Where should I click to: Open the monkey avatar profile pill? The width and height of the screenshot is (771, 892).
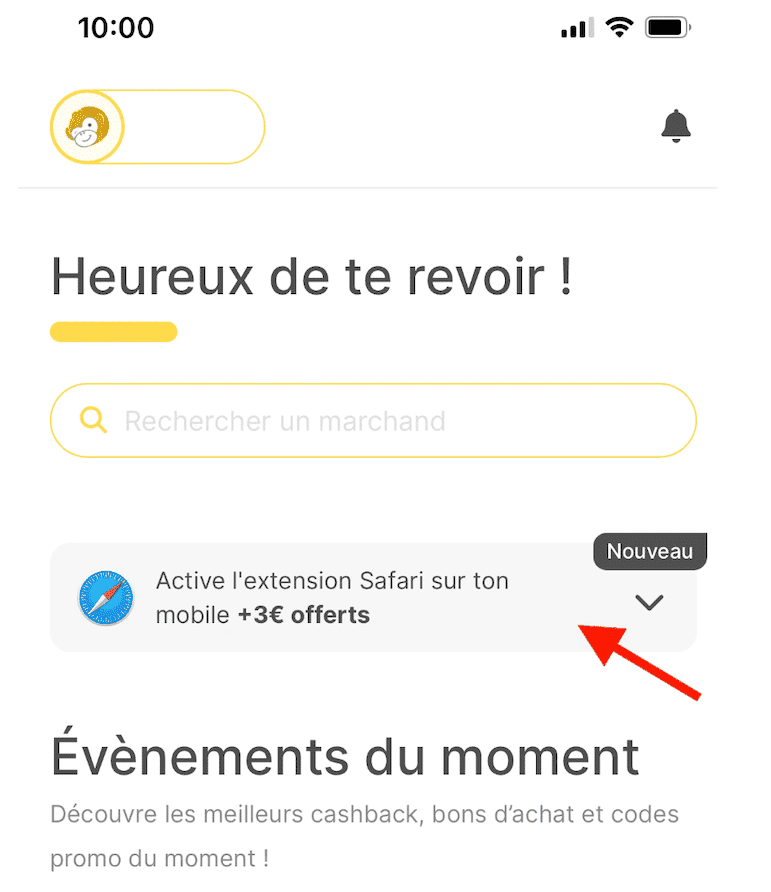click(157, 127)
